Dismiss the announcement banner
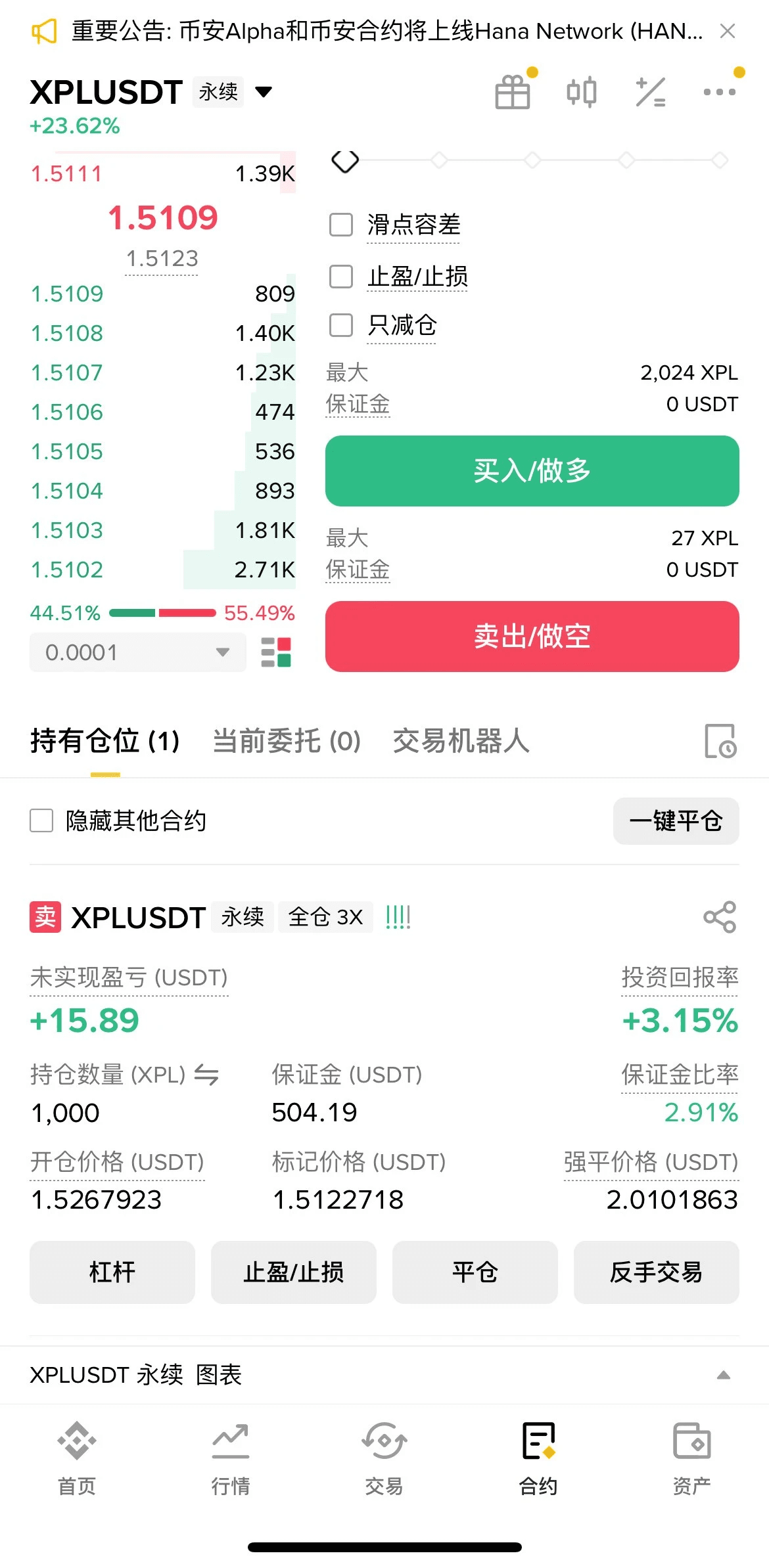Viewport: 769px width, 1568px height. [727, 31]
